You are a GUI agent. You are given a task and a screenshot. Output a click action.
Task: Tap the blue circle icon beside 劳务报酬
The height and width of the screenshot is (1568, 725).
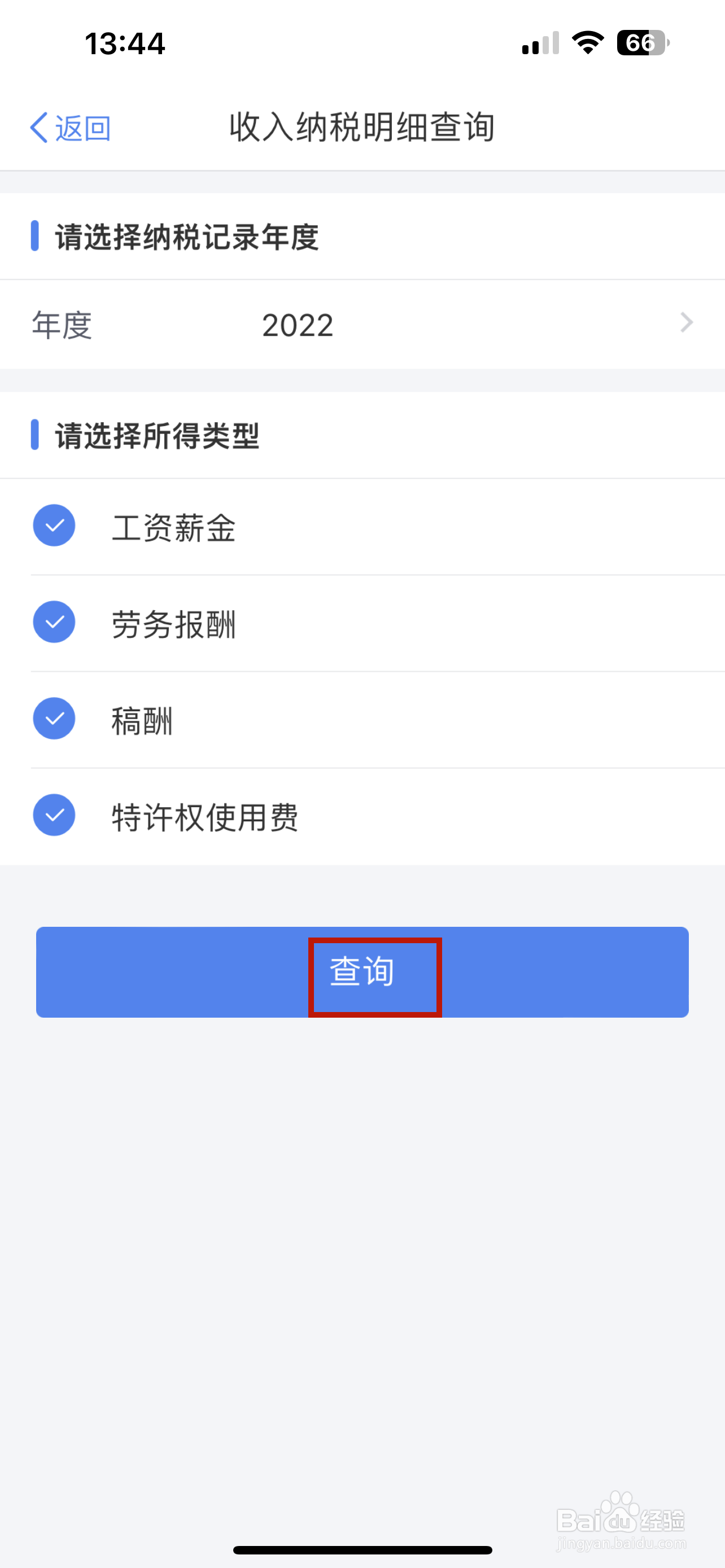tap(54, 622)
